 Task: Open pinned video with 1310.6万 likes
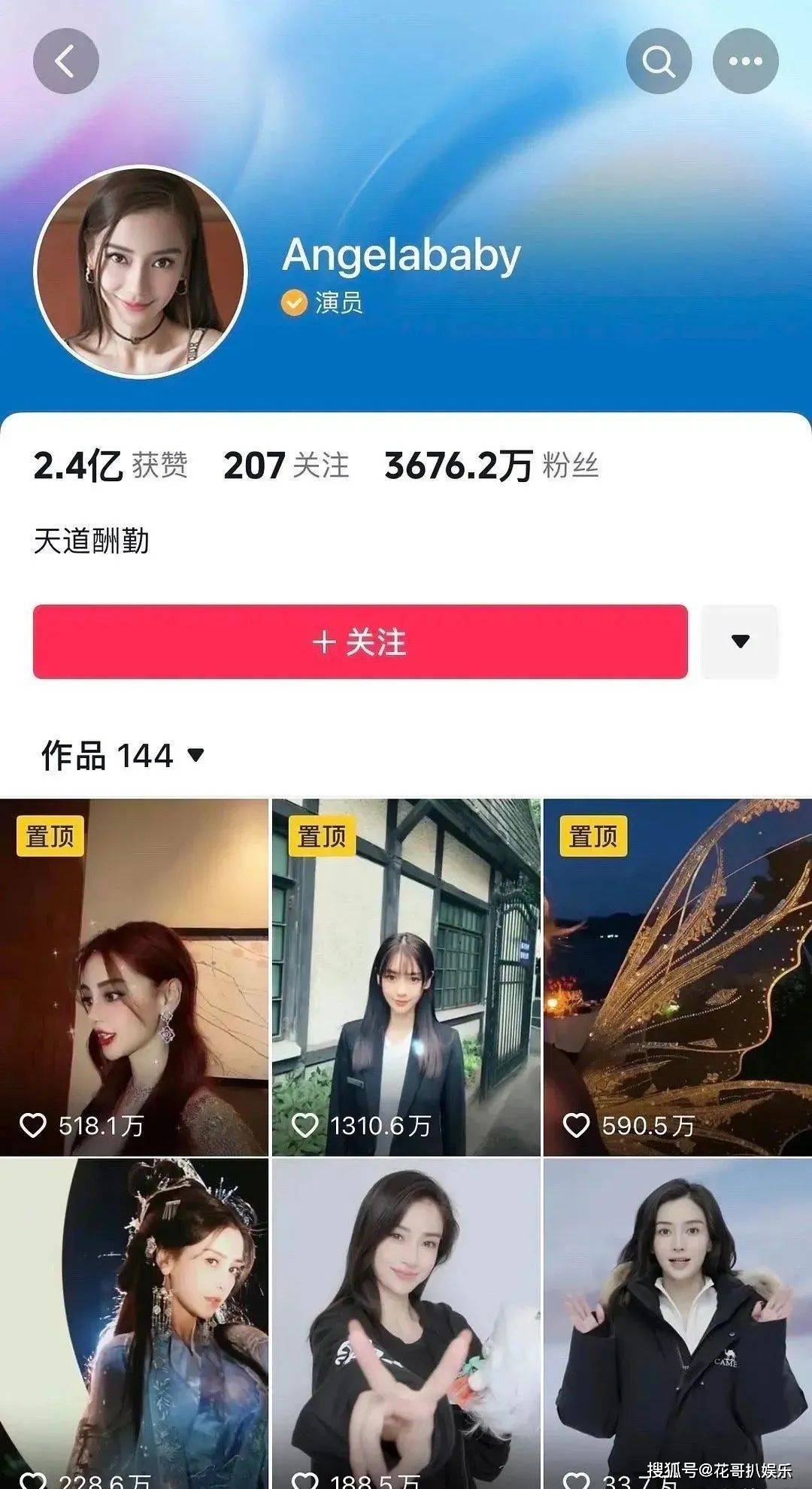(406, 978)
